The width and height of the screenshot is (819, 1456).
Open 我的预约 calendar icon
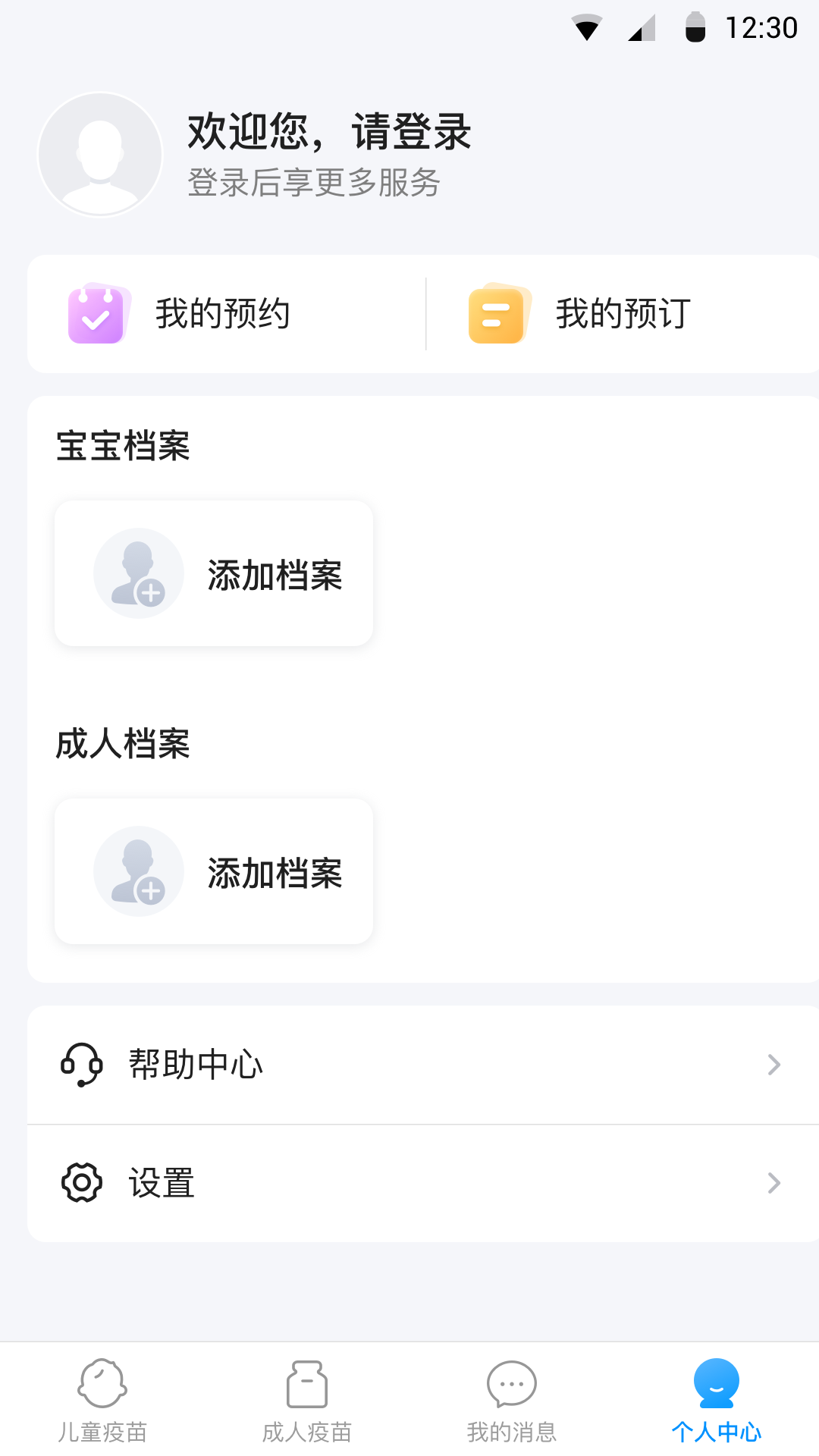tap(96, 313)
